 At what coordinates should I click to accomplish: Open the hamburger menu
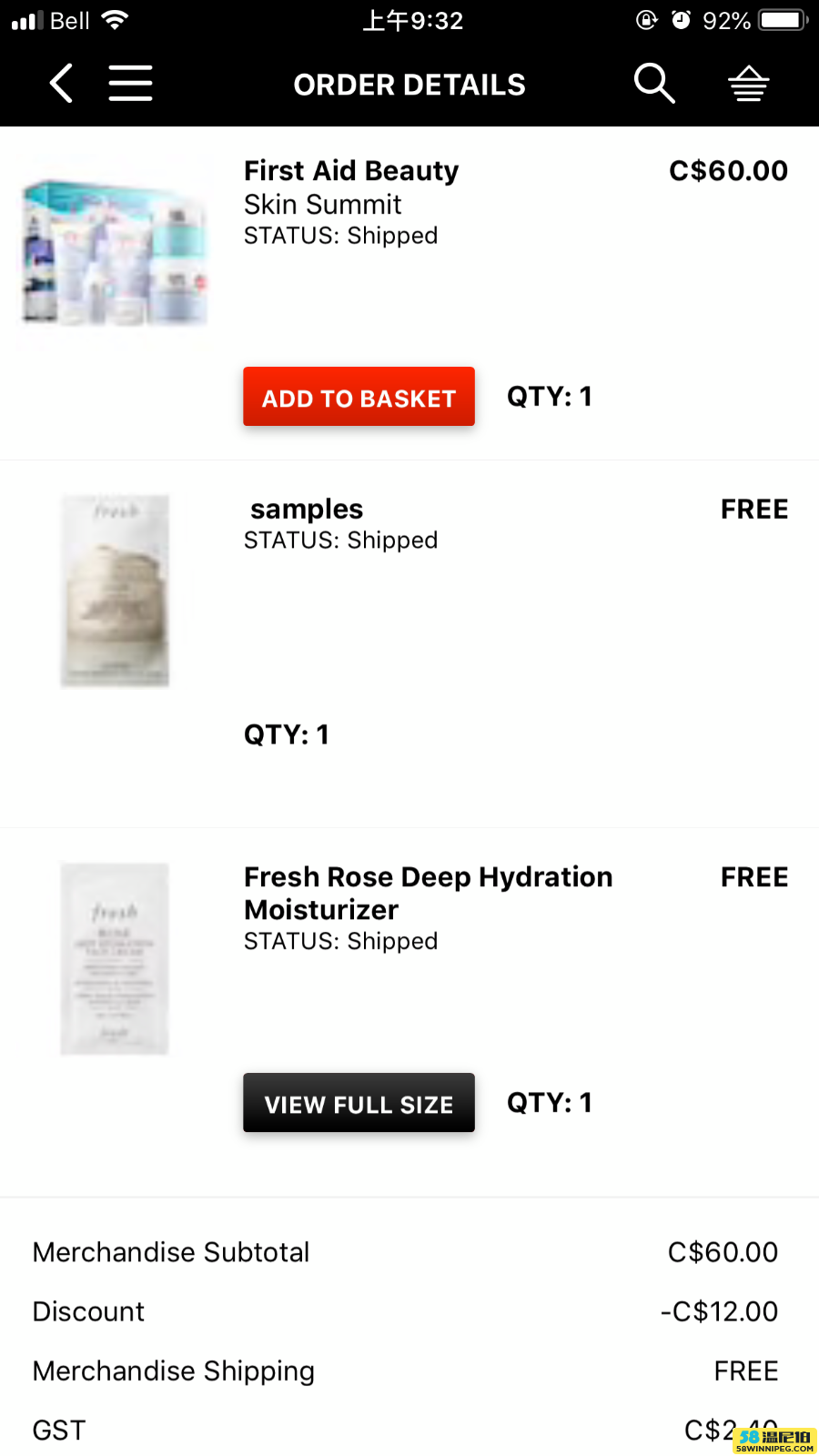[130, 84]
